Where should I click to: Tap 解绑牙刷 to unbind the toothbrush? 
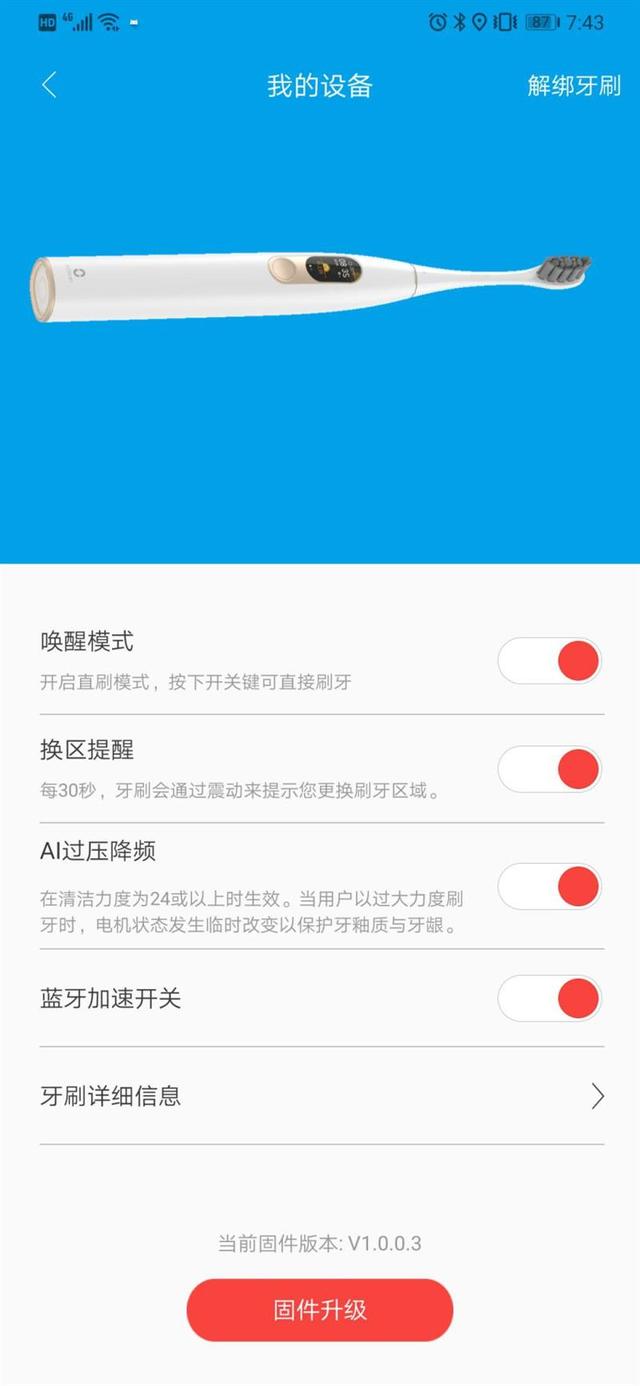(574, 85)
